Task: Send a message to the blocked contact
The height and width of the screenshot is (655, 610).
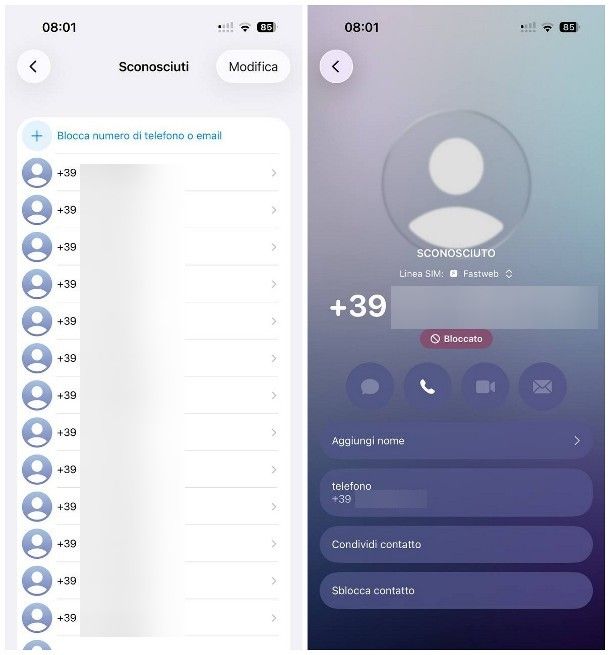Action: (x=369, y=387)
